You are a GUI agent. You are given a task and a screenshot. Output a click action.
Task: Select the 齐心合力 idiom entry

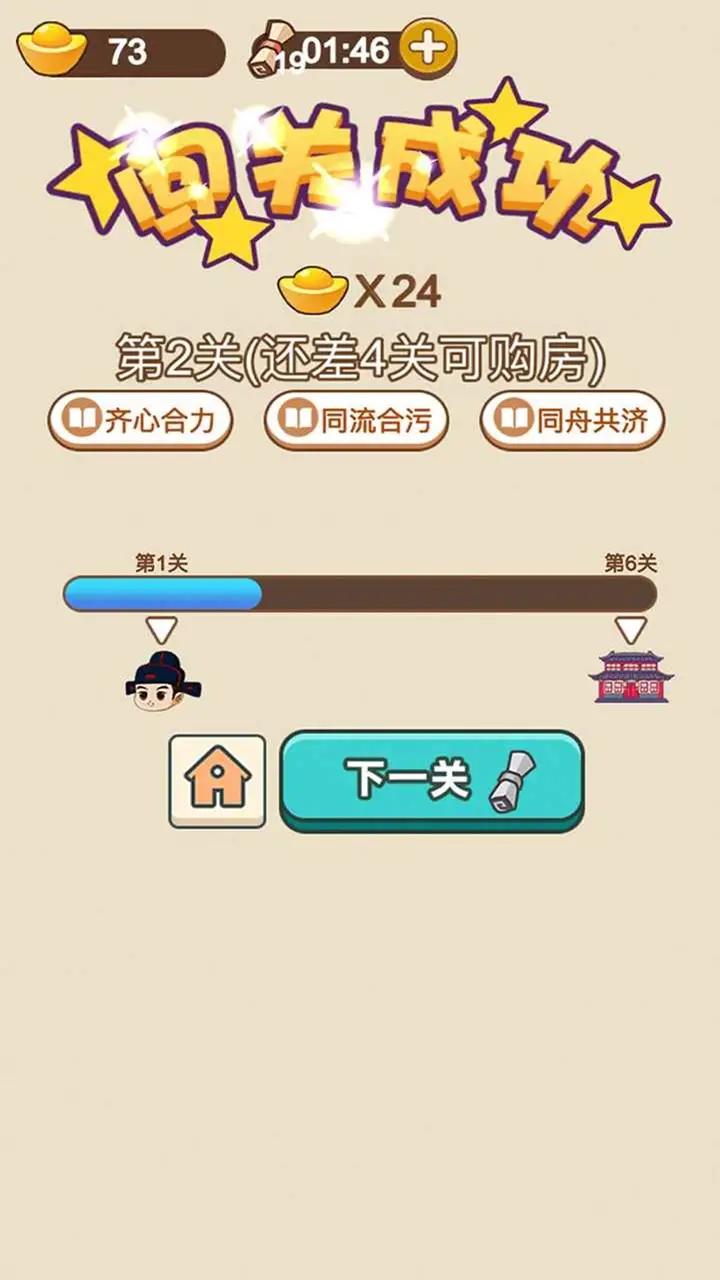pos(140,420)
